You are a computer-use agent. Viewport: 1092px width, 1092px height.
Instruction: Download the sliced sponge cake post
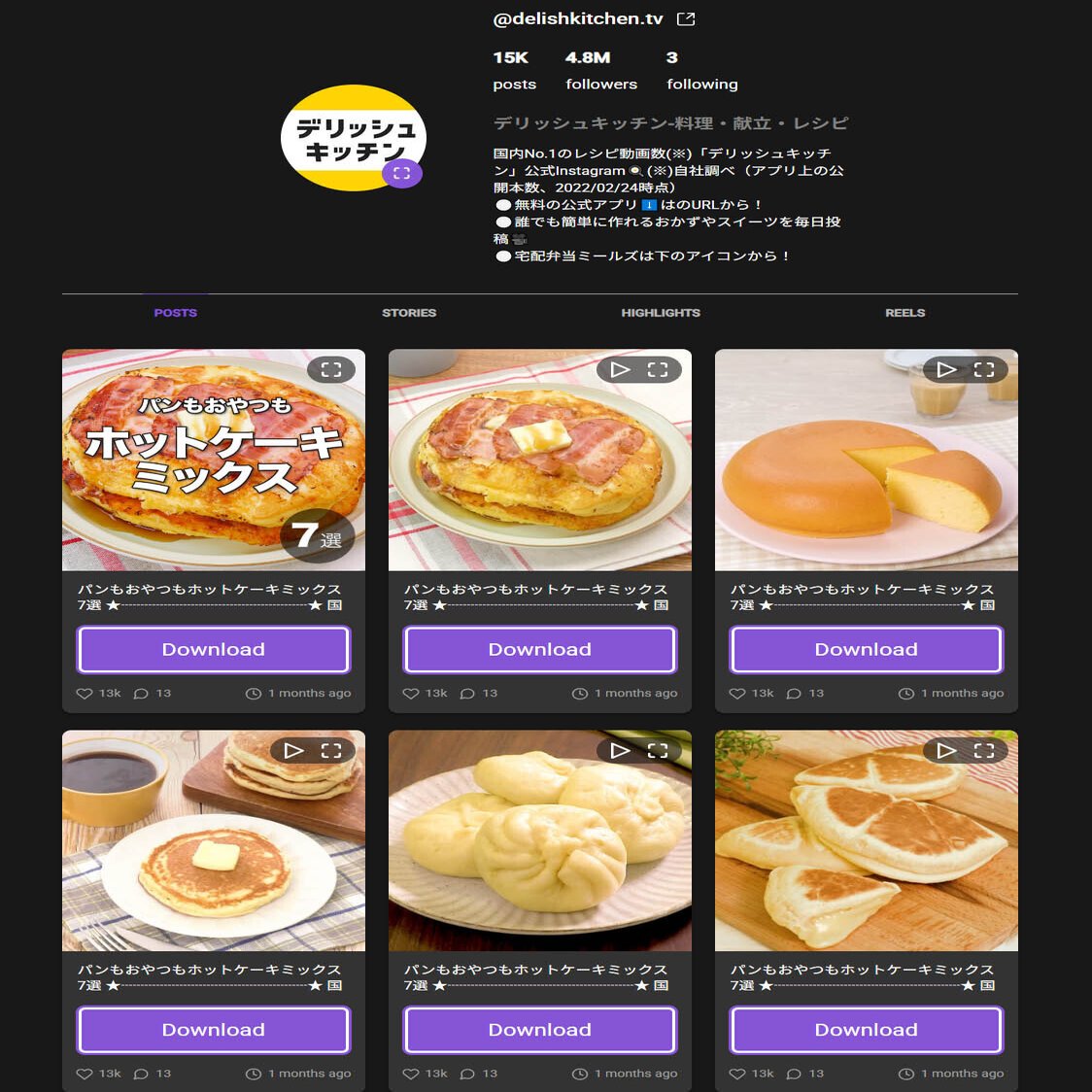point(866,650)
